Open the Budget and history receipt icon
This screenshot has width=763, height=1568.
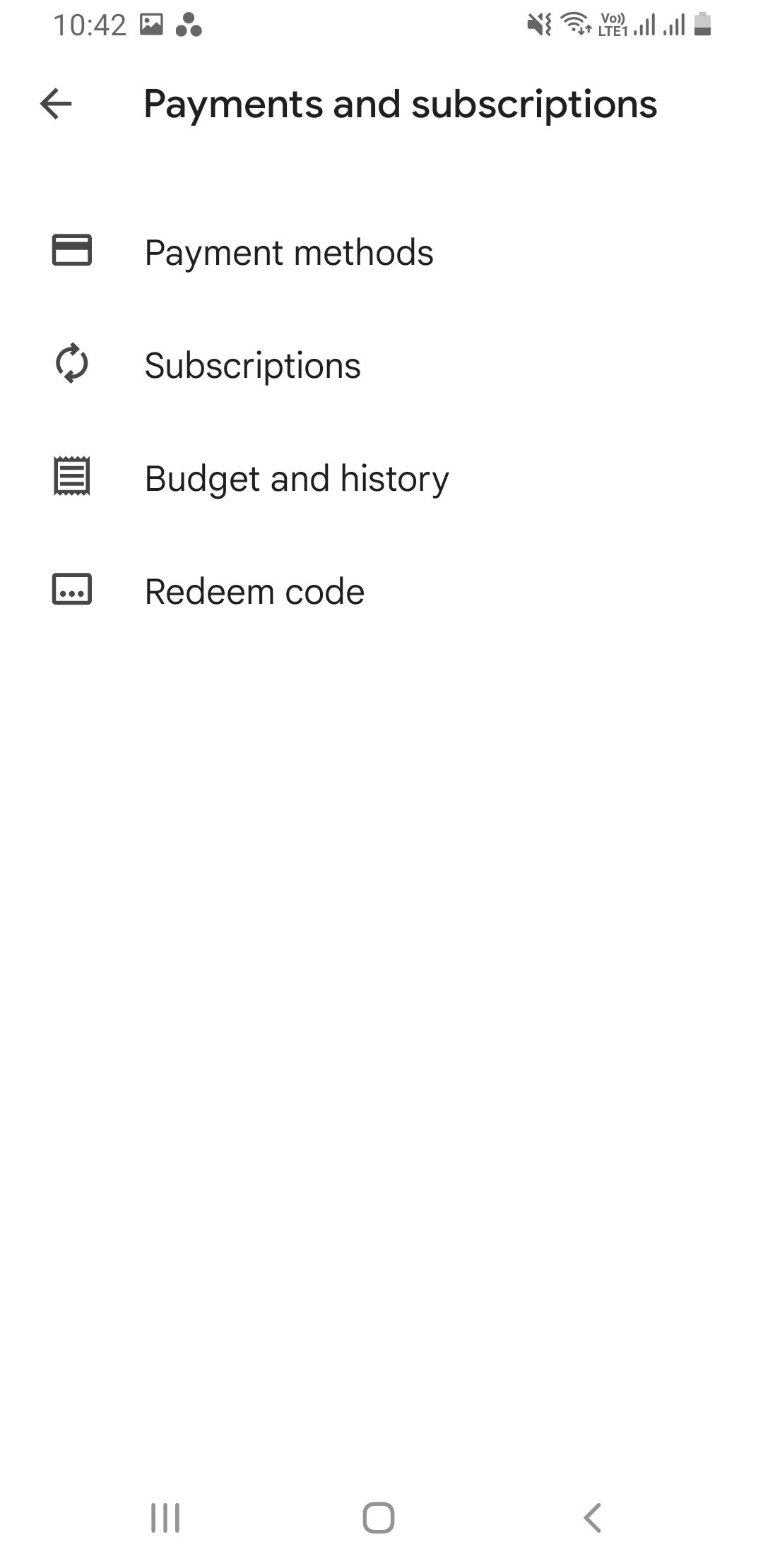(71, 478)
